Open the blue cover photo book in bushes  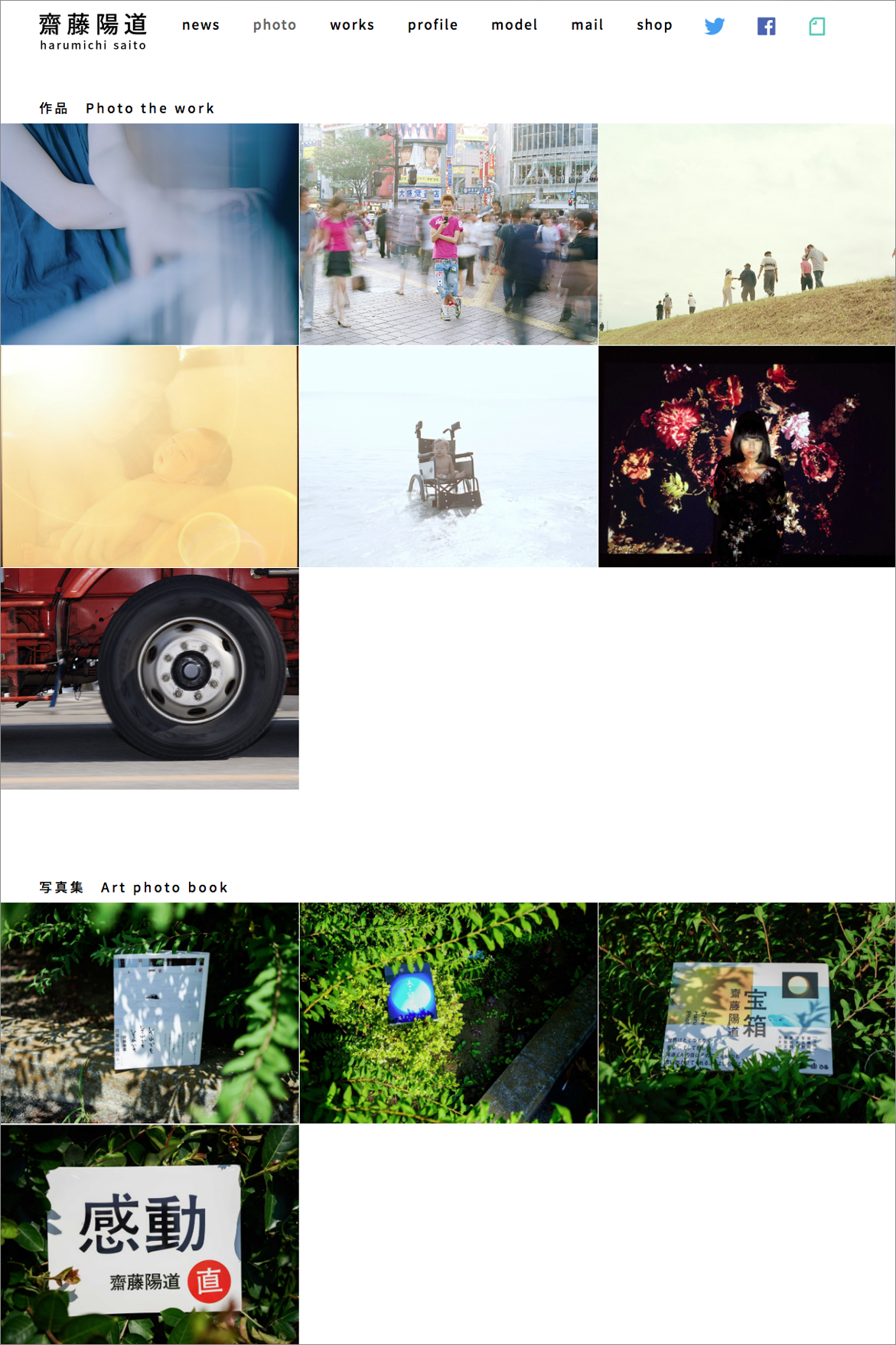click(448, 1013)
